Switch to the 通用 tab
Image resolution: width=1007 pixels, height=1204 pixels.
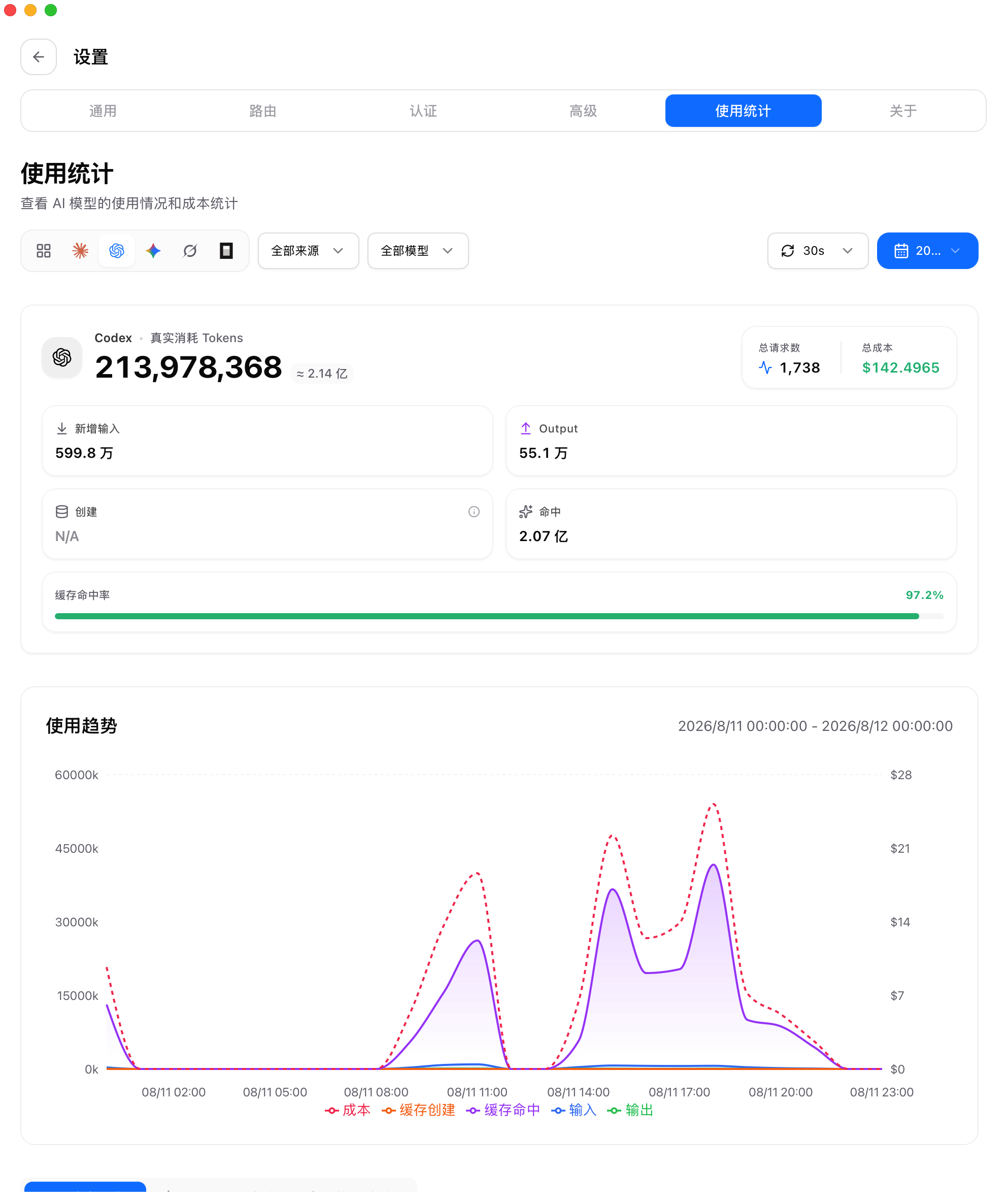[x=103, y=111]
